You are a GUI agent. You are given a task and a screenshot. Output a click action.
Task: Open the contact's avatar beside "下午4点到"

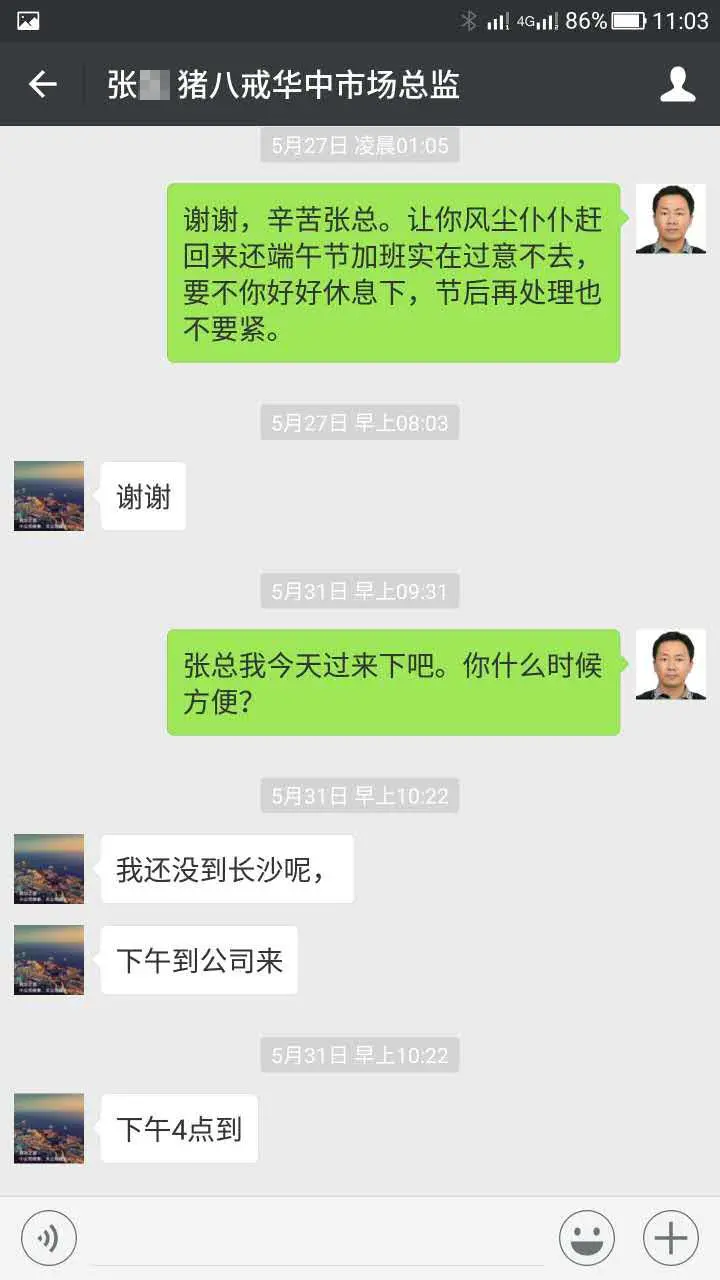click(x=49, y=1128)
